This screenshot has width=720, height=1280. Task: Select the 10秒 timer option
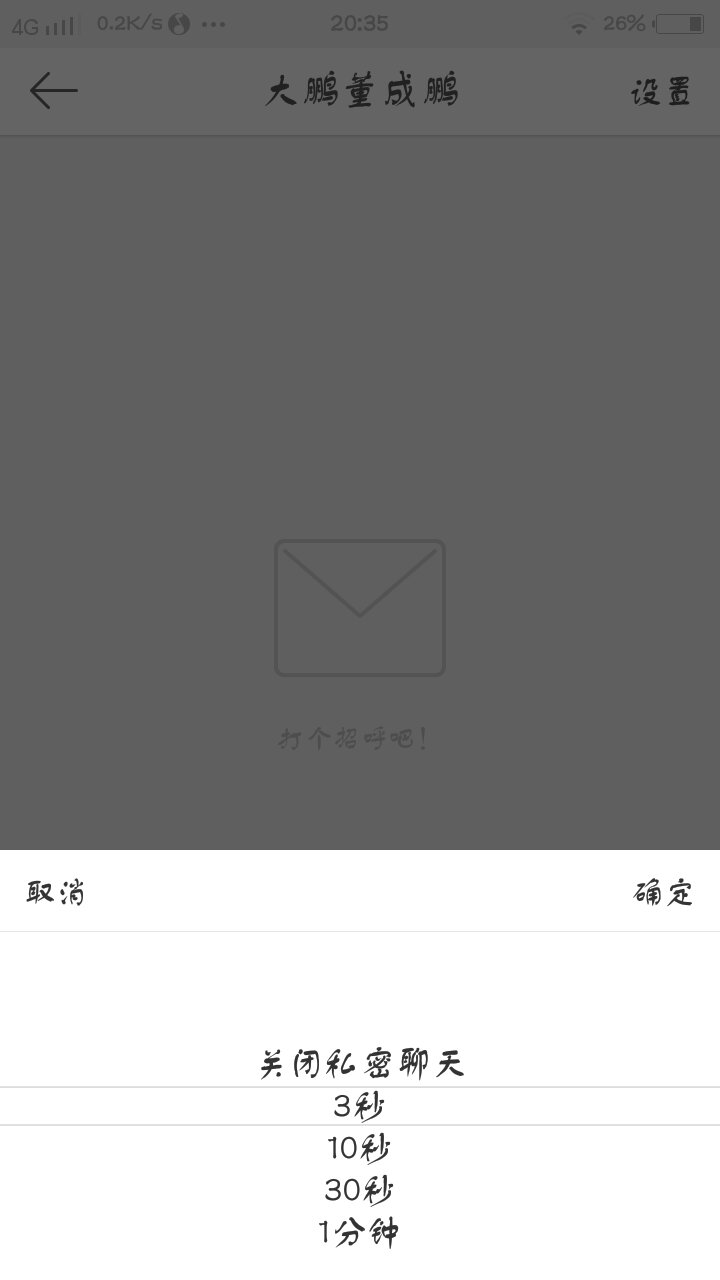(x=360, y=1148)
